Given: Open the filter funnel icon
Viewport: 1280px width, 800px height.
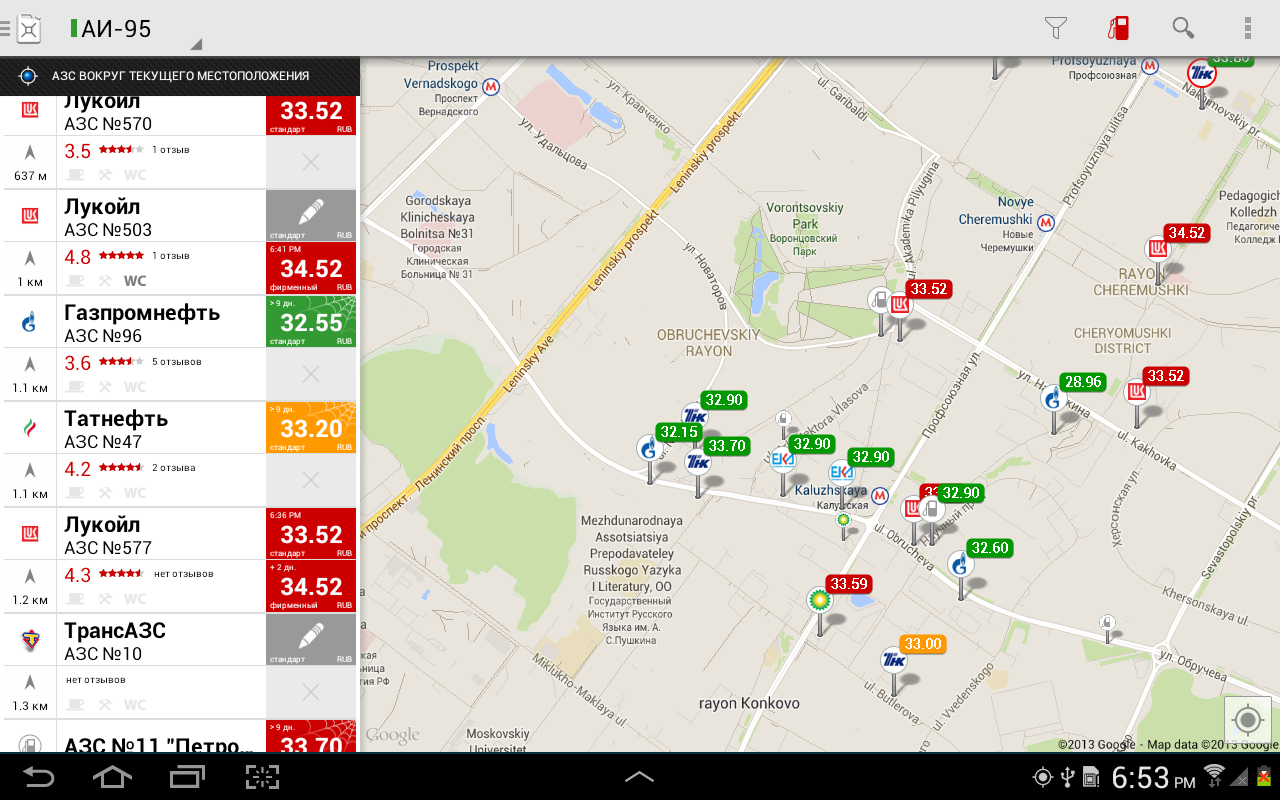Looking at the screenshot, I should [1056, 28].
